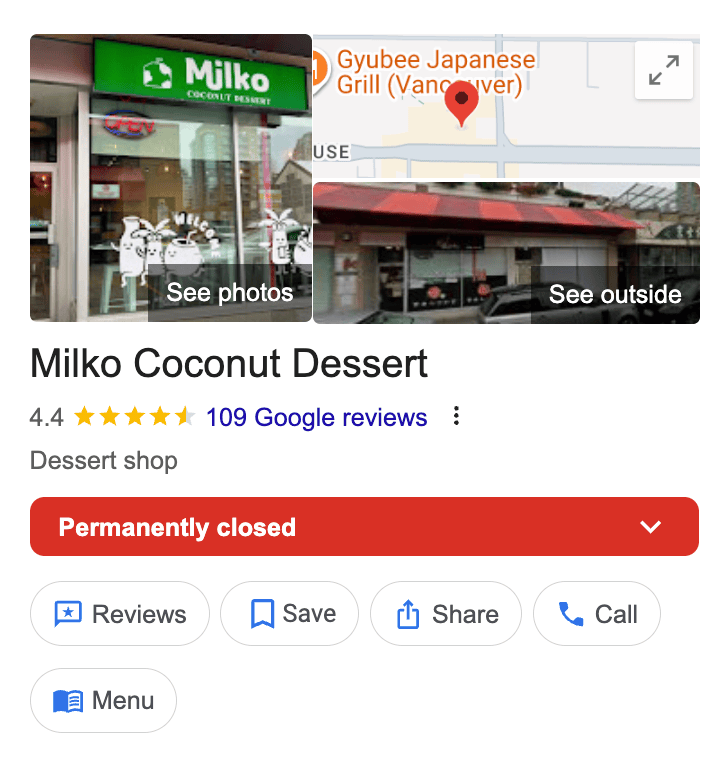The image size is (728, 768).
Task: Save this place to a list
Action: pyautogui.click(x=289, y=614)
